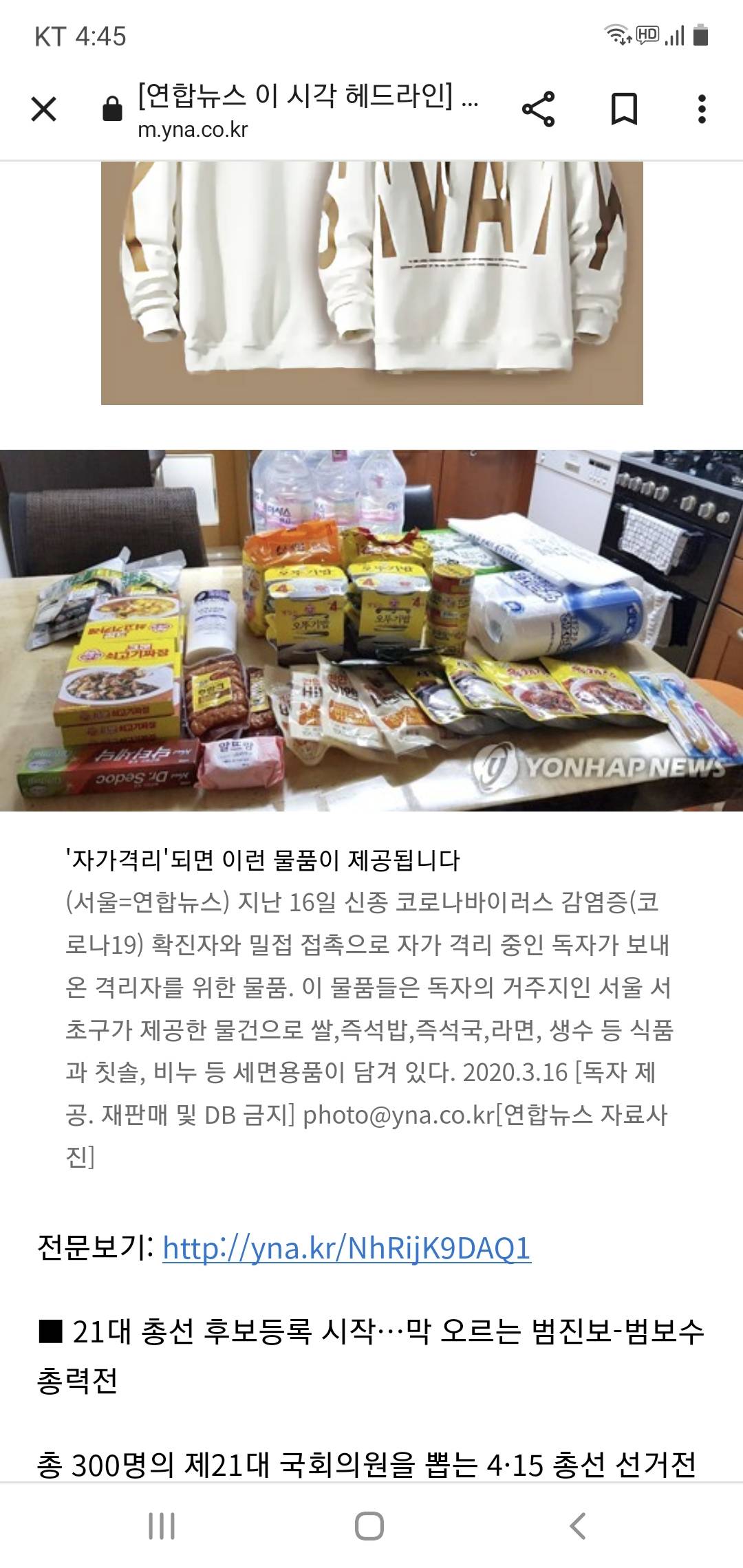Open the yna.kr/NhRijK9DAQ1 full article link
The width and height of the screenshot is (743, 1568).
point(347,1248)
